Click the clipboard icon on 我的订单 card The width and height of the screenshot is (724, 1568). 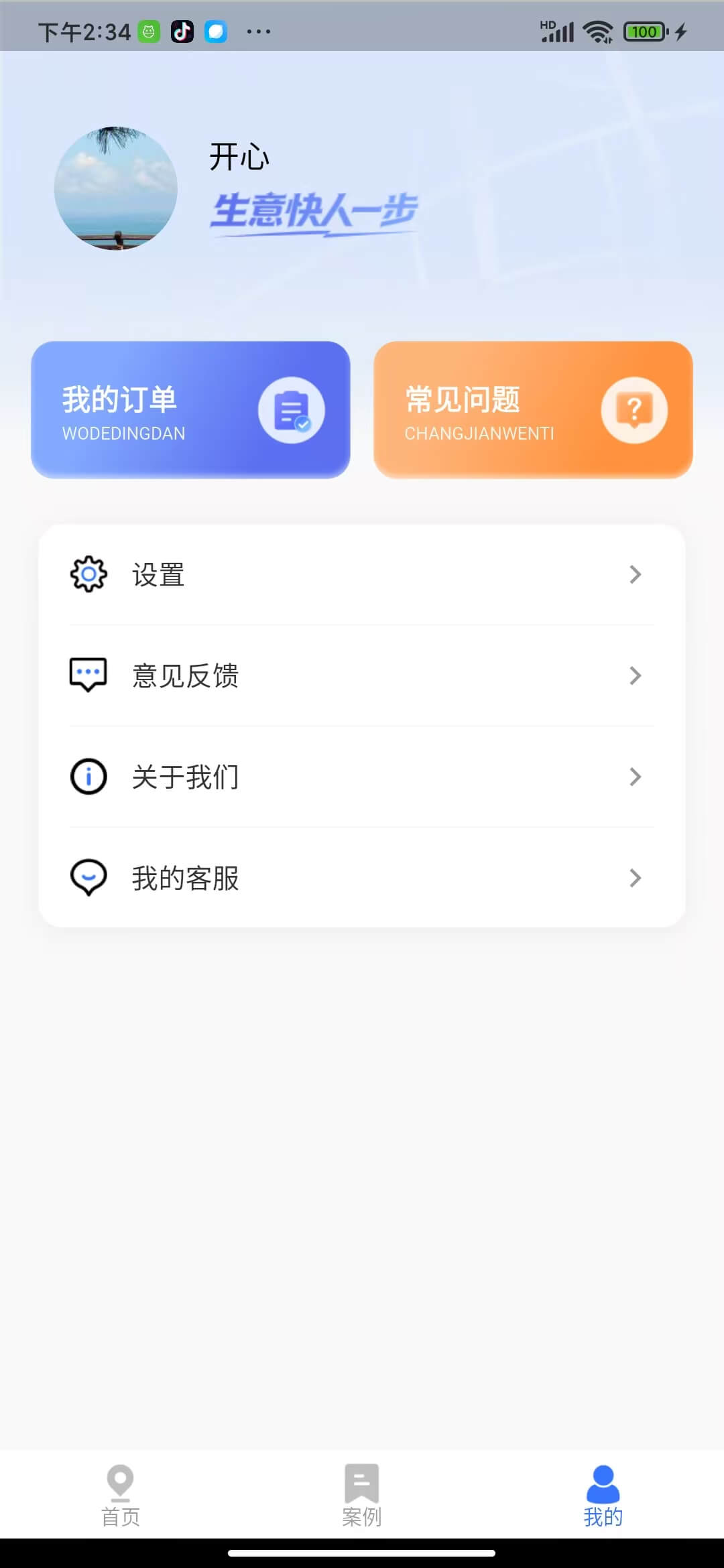(291, 410)
